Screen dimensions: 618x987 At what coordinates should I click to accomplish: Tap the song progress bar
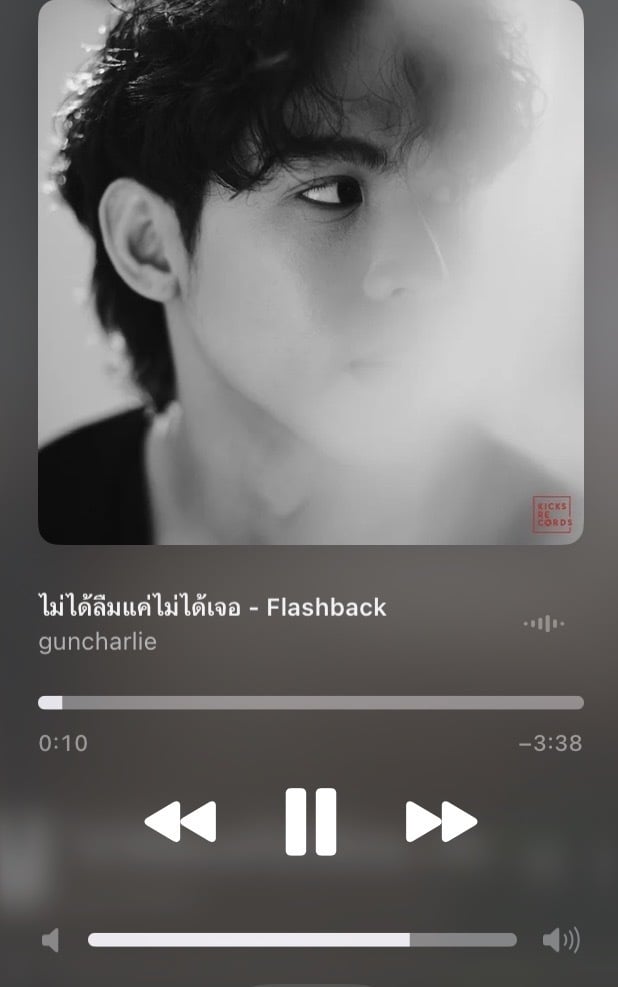(310, 703)
